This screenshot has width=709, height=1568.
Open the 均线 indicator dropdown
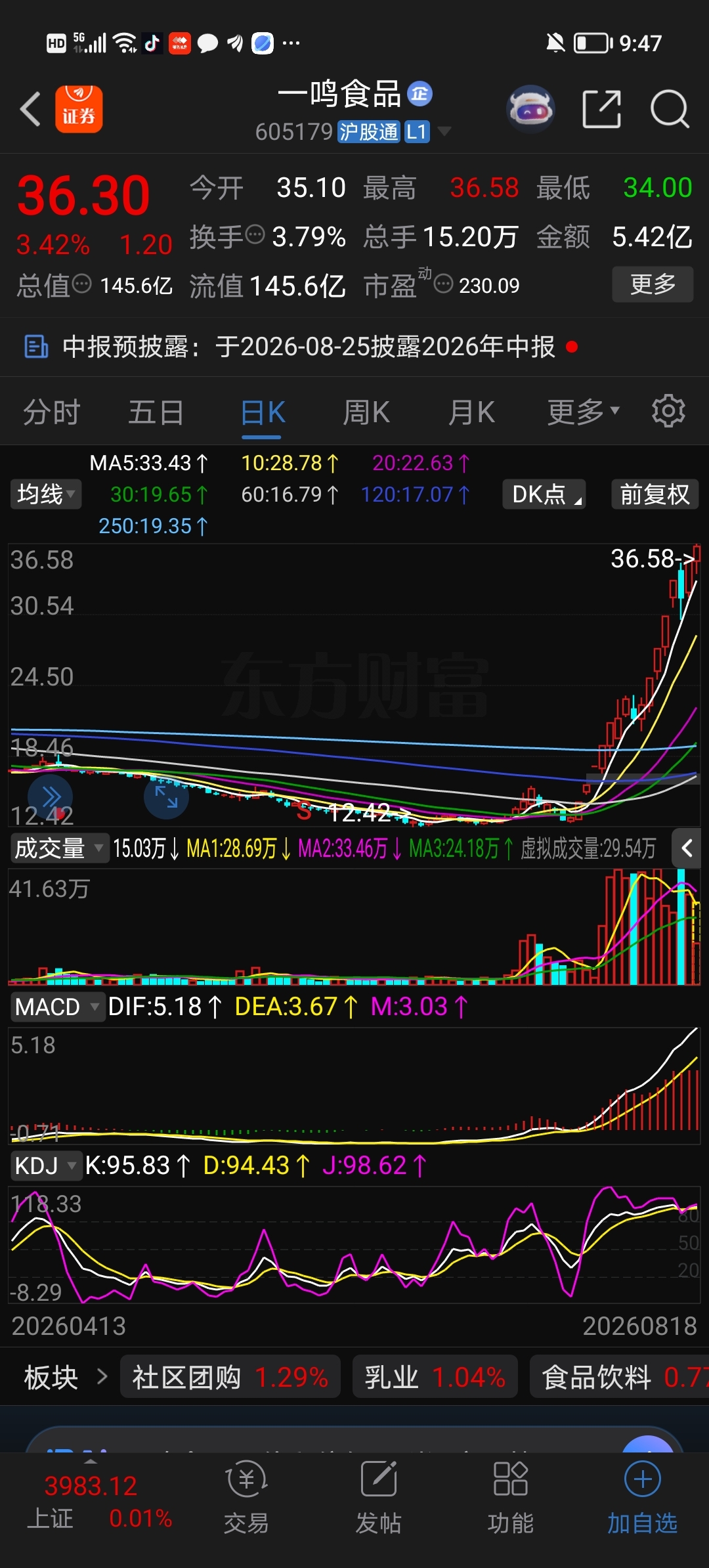point(46,494)
